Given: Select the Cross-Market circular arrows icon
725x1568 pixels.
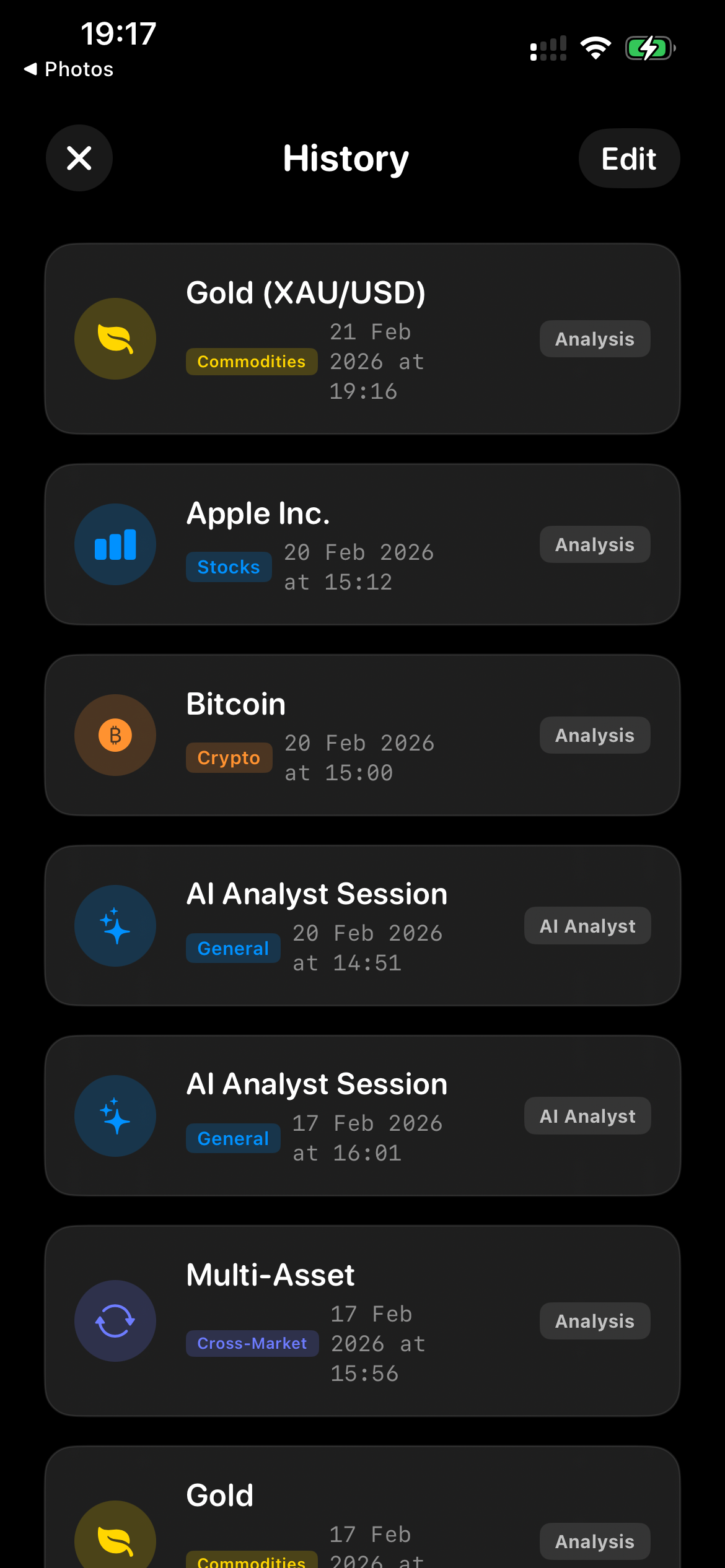Looking at the screenshot, I should tap(115, 1321).
